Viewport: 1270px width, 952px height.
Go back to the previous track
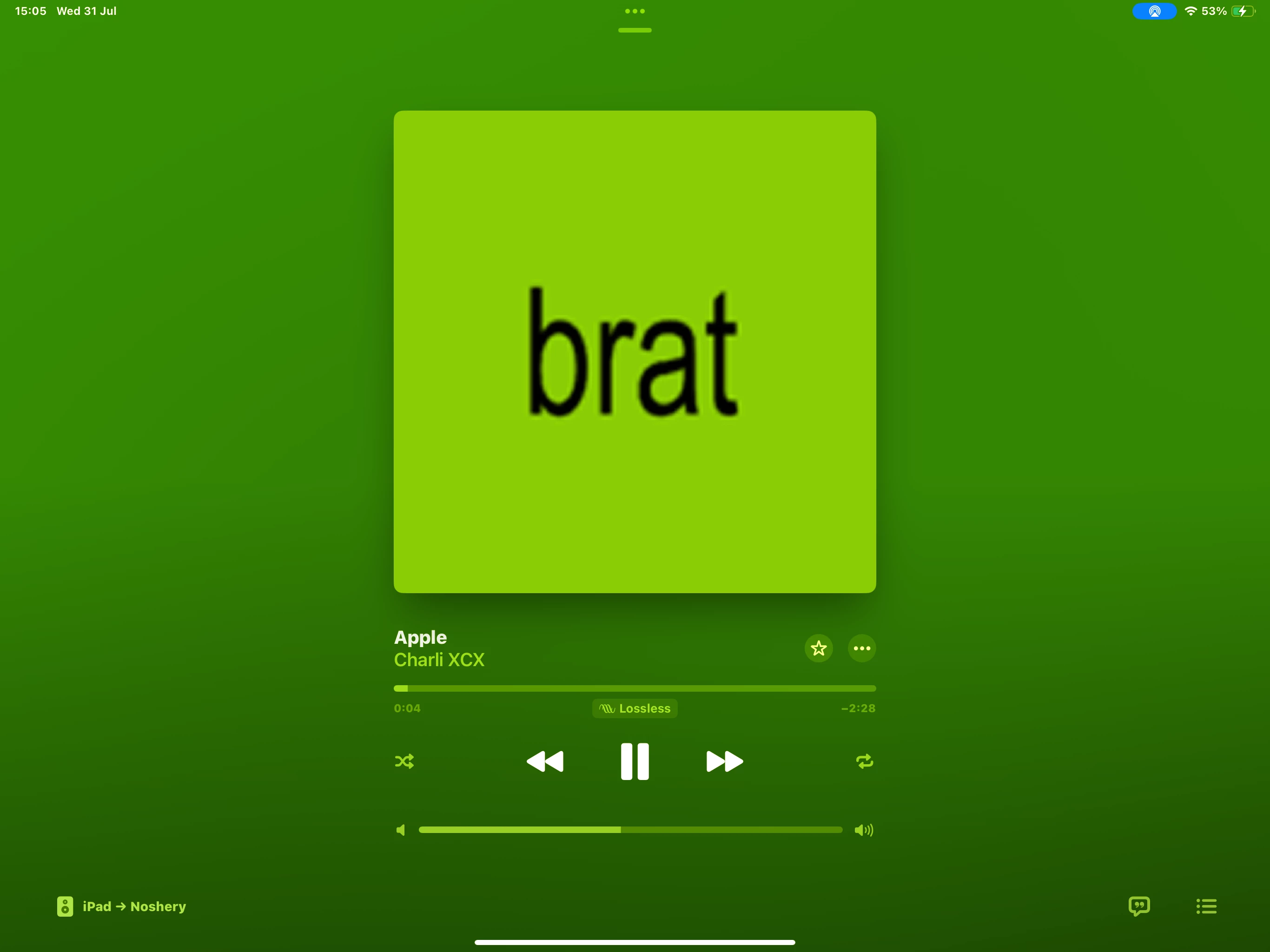pos(545,761)
